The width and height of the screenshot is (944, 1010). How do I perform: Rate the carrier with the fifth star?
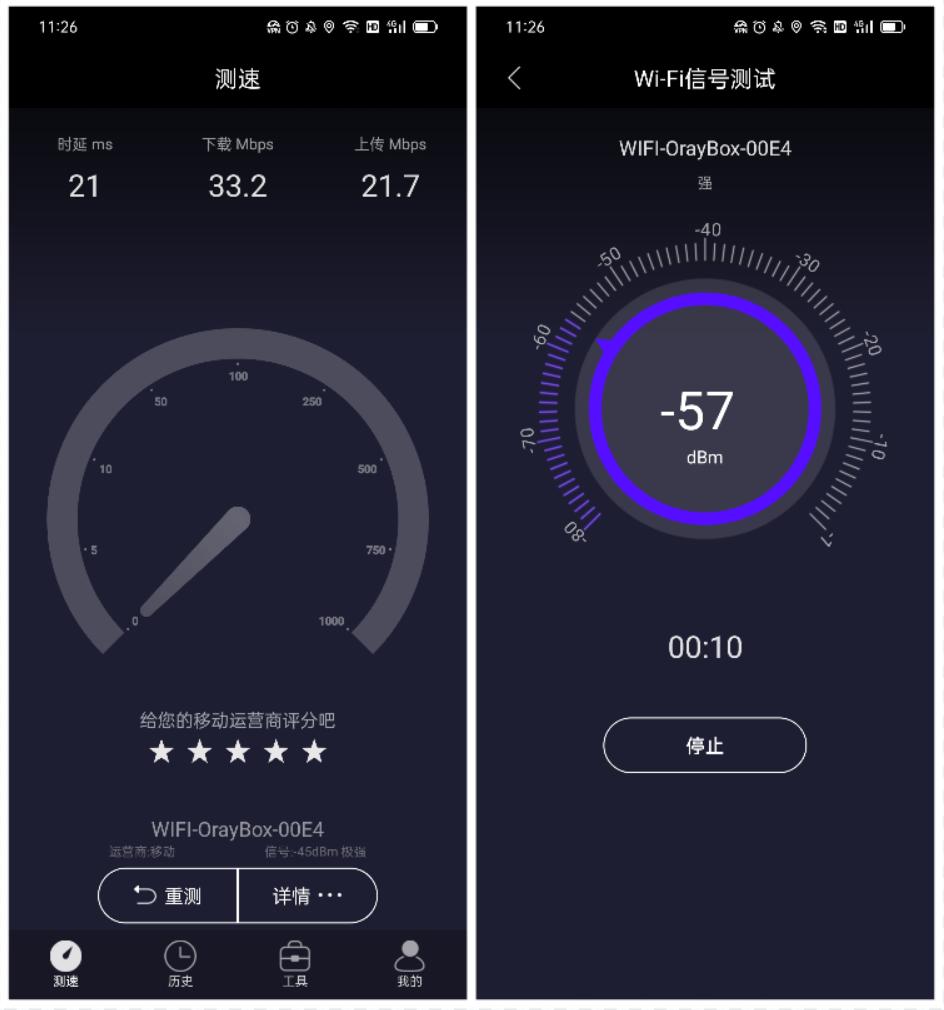(x=314, y=752)
